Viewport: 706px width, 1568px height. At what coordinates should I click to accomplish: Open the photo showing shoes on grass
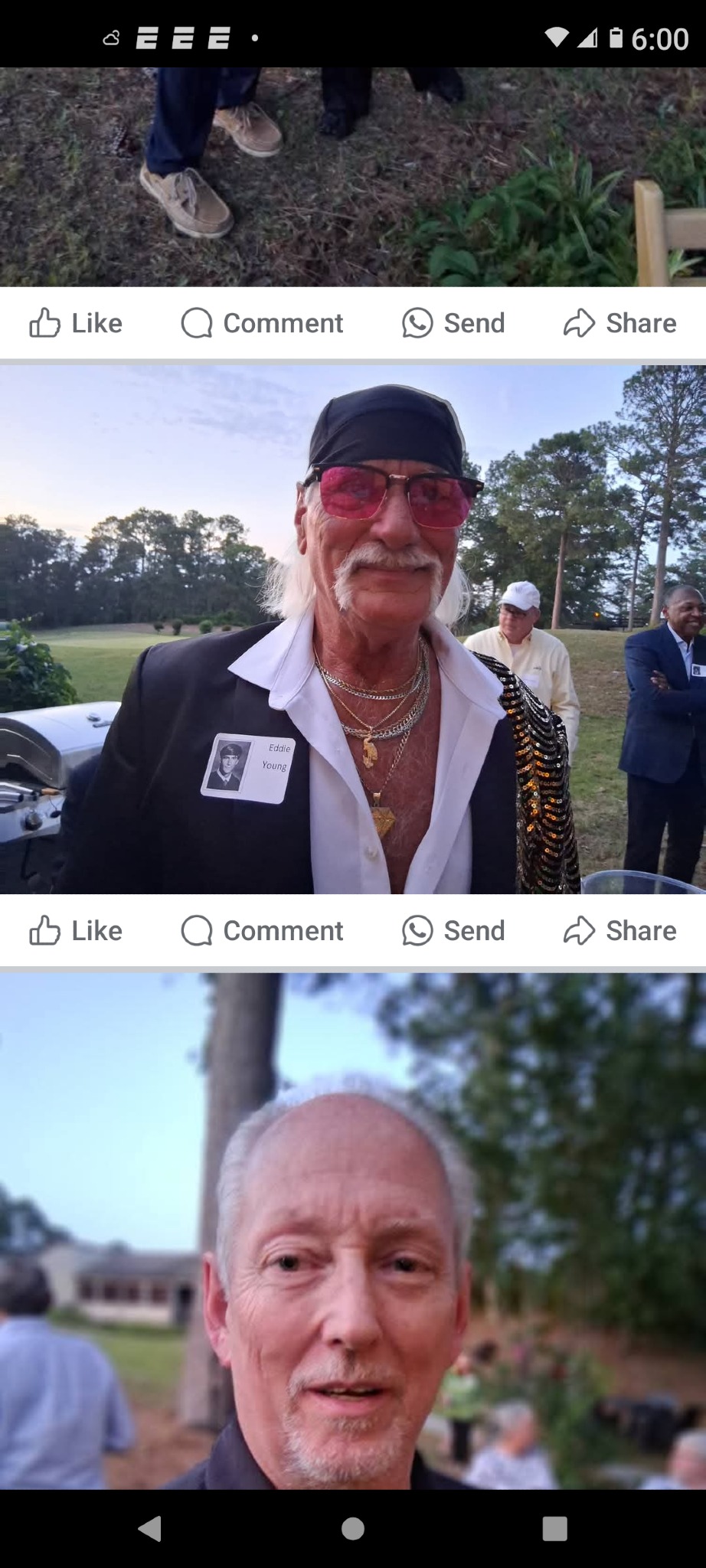[x=352, y=176]
